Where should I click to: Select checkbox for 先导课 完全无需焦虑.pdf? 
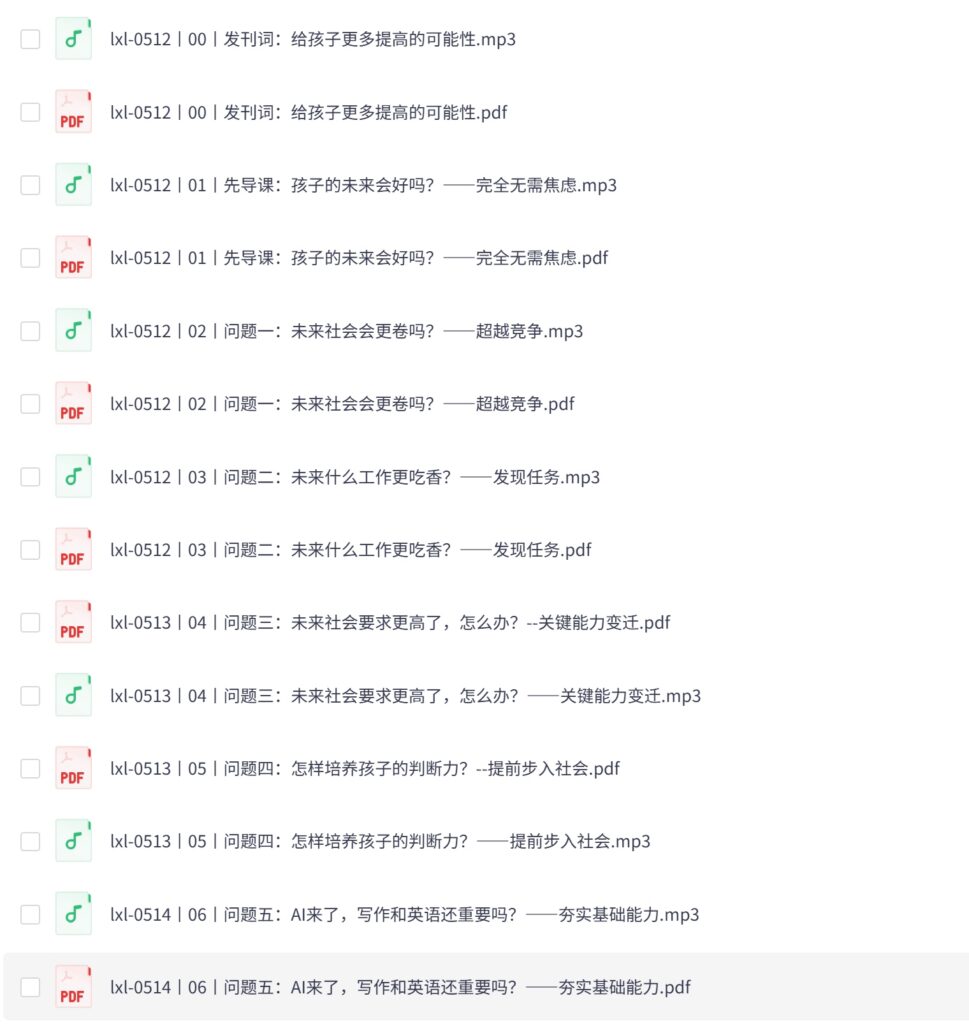[30, 258]
